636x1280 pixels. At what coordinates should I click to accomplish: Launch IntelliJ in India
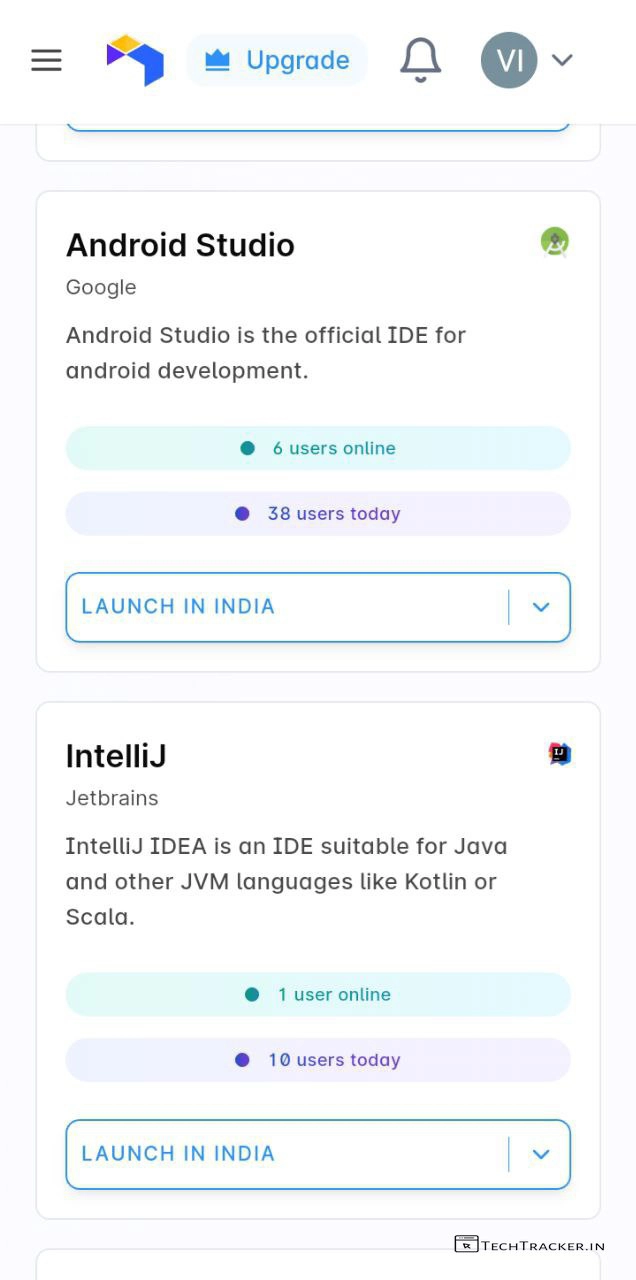(285, 1154)
